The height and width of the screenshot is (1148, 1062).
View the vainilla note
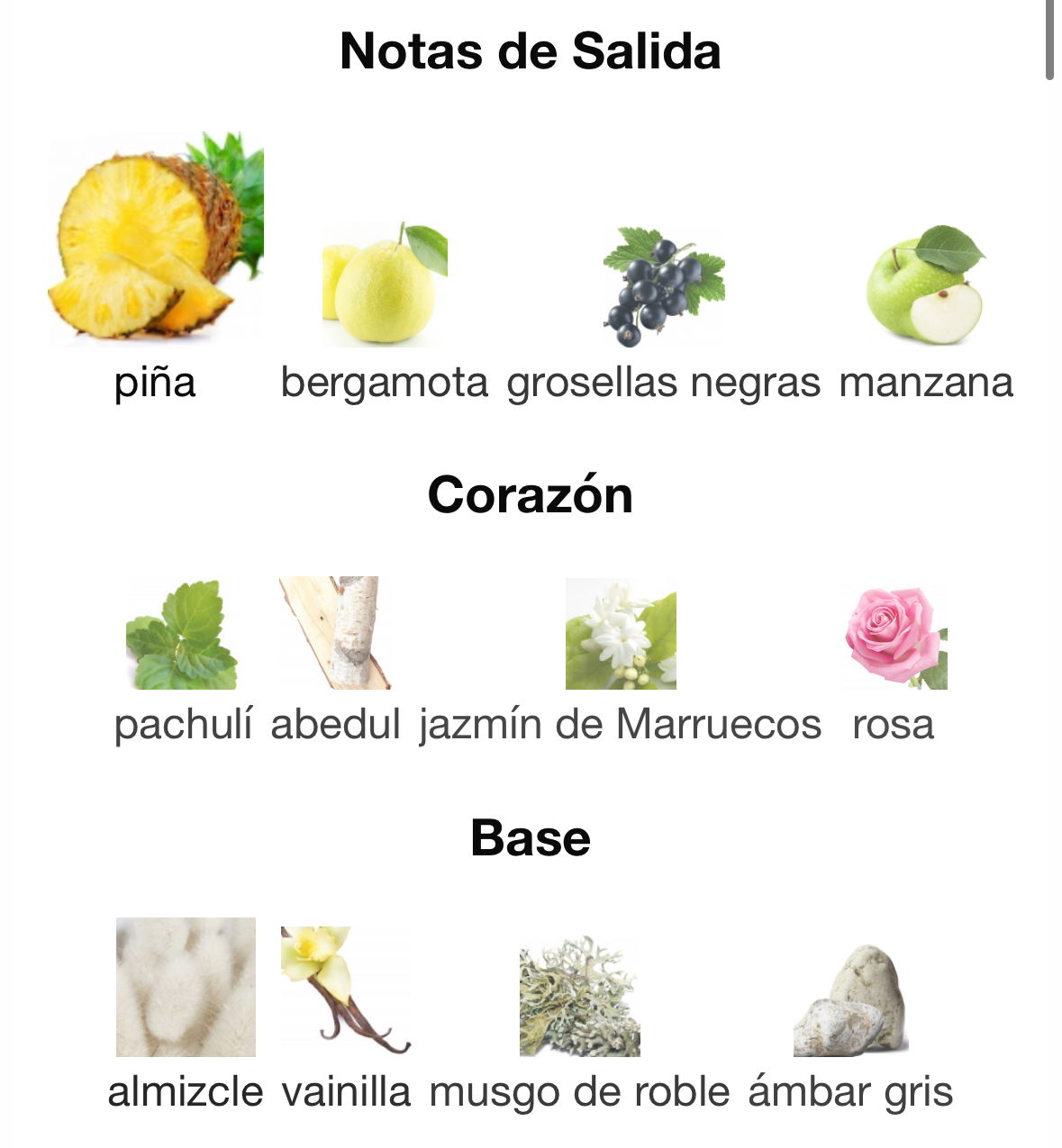[345, 989]
